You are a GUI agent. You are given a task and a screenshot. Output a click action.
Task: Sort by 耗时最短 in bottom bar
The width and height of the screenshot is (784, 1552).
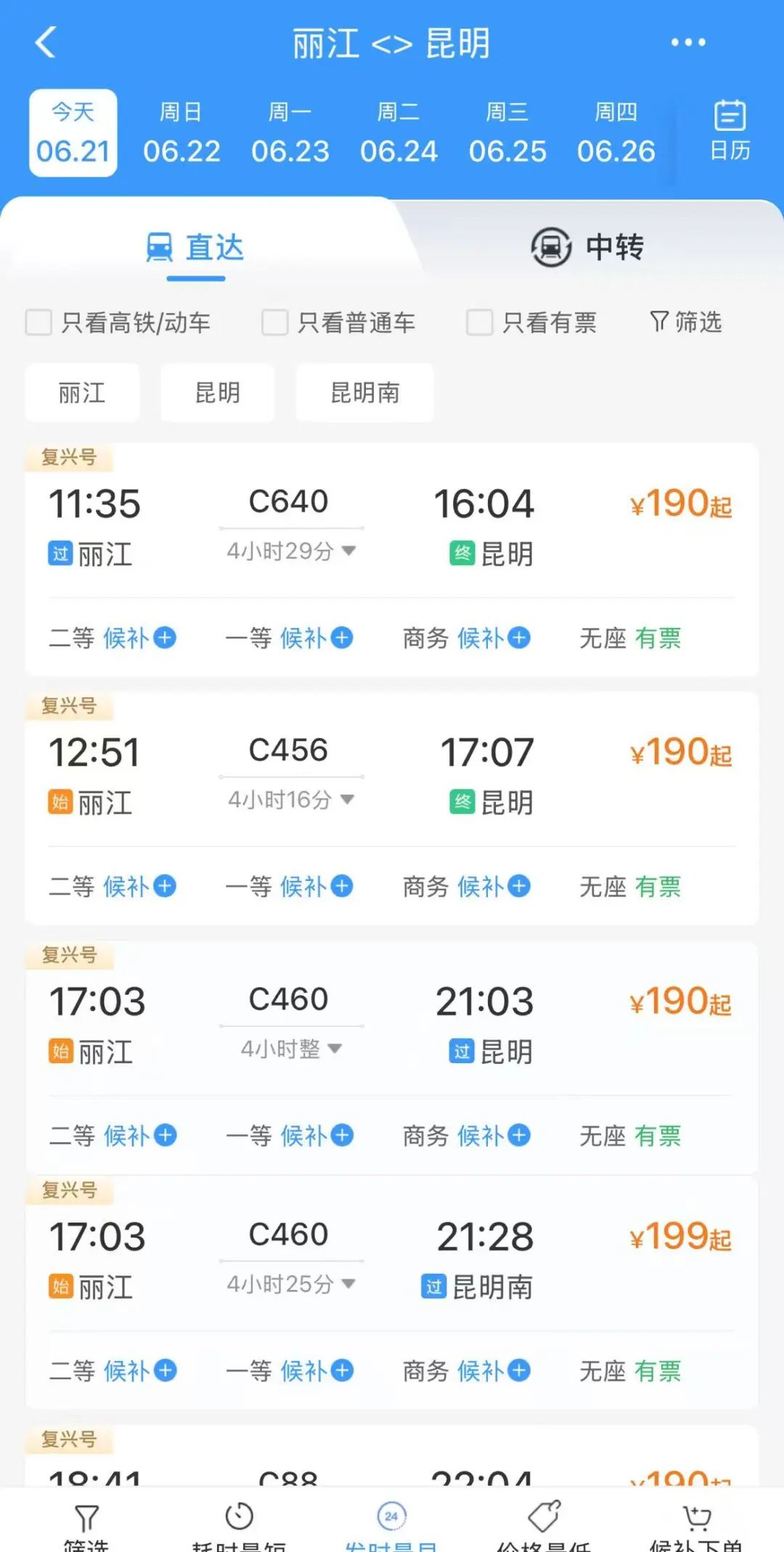[239, 1524]
